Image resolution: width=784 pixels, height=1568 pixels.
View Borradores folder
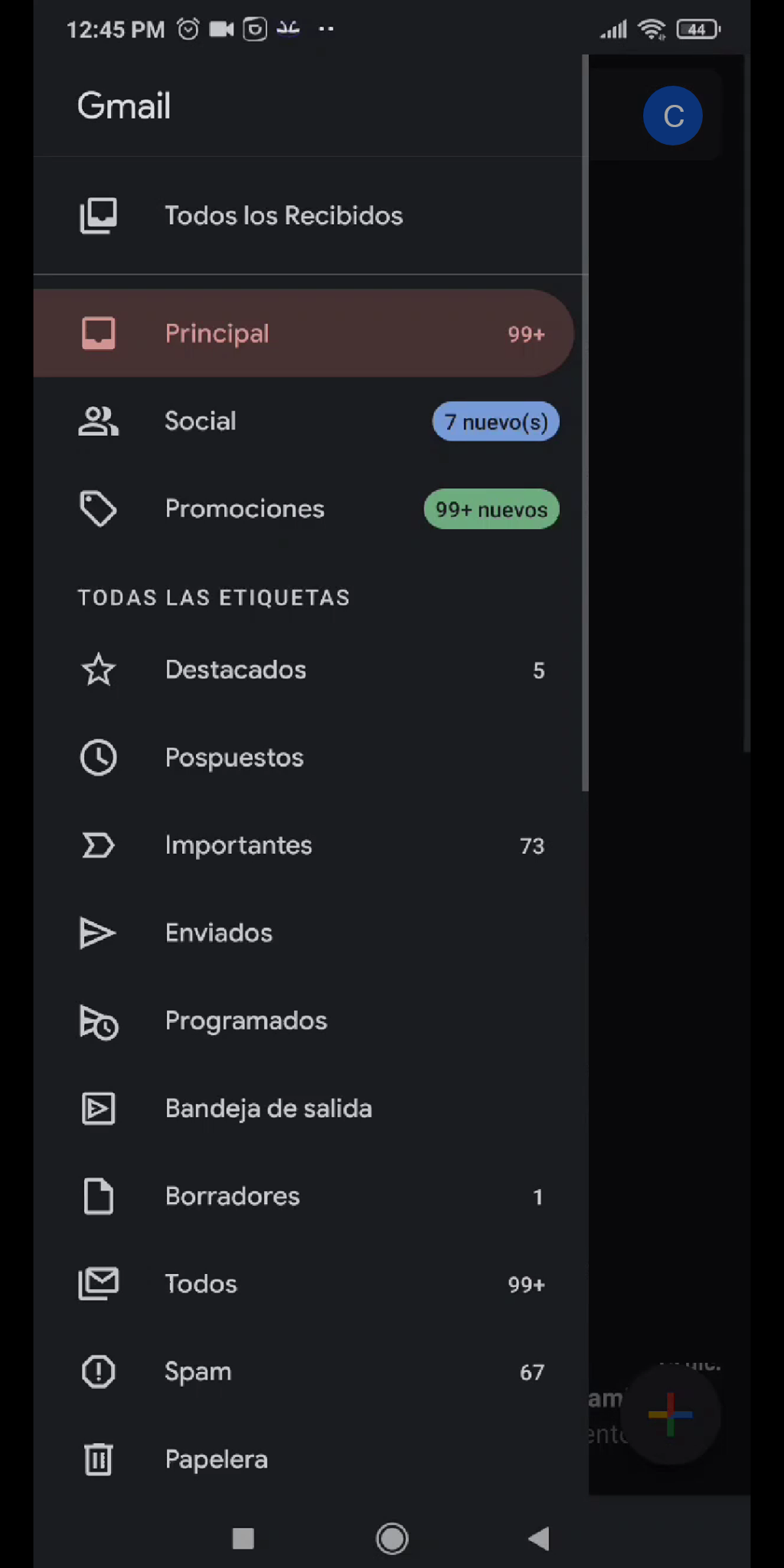point(310,1196)
